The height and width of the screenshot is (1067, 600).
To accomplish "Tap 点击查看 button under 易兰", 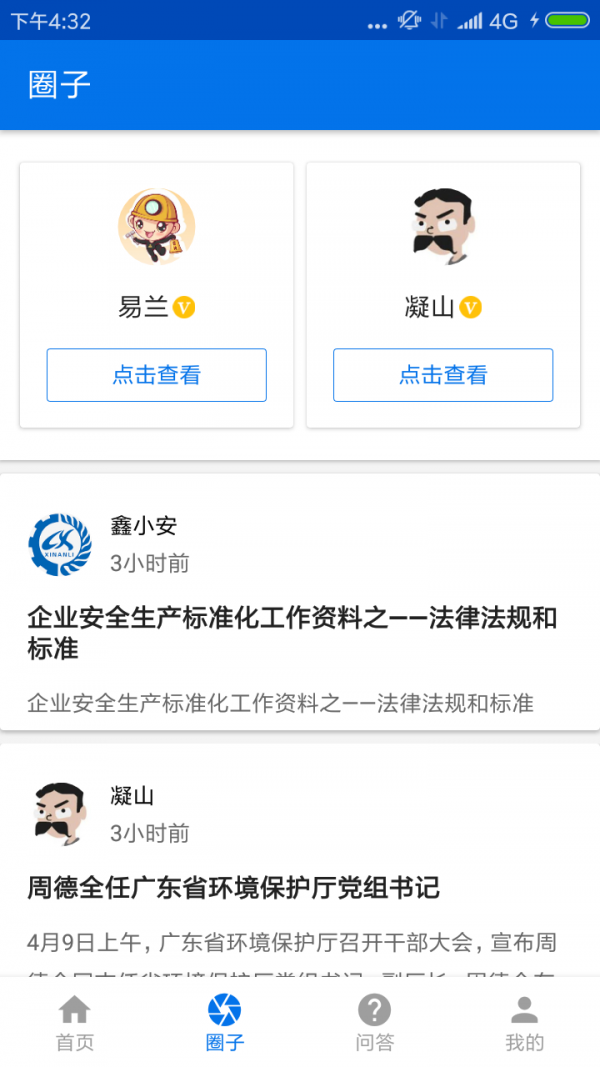I will [156, 375].
